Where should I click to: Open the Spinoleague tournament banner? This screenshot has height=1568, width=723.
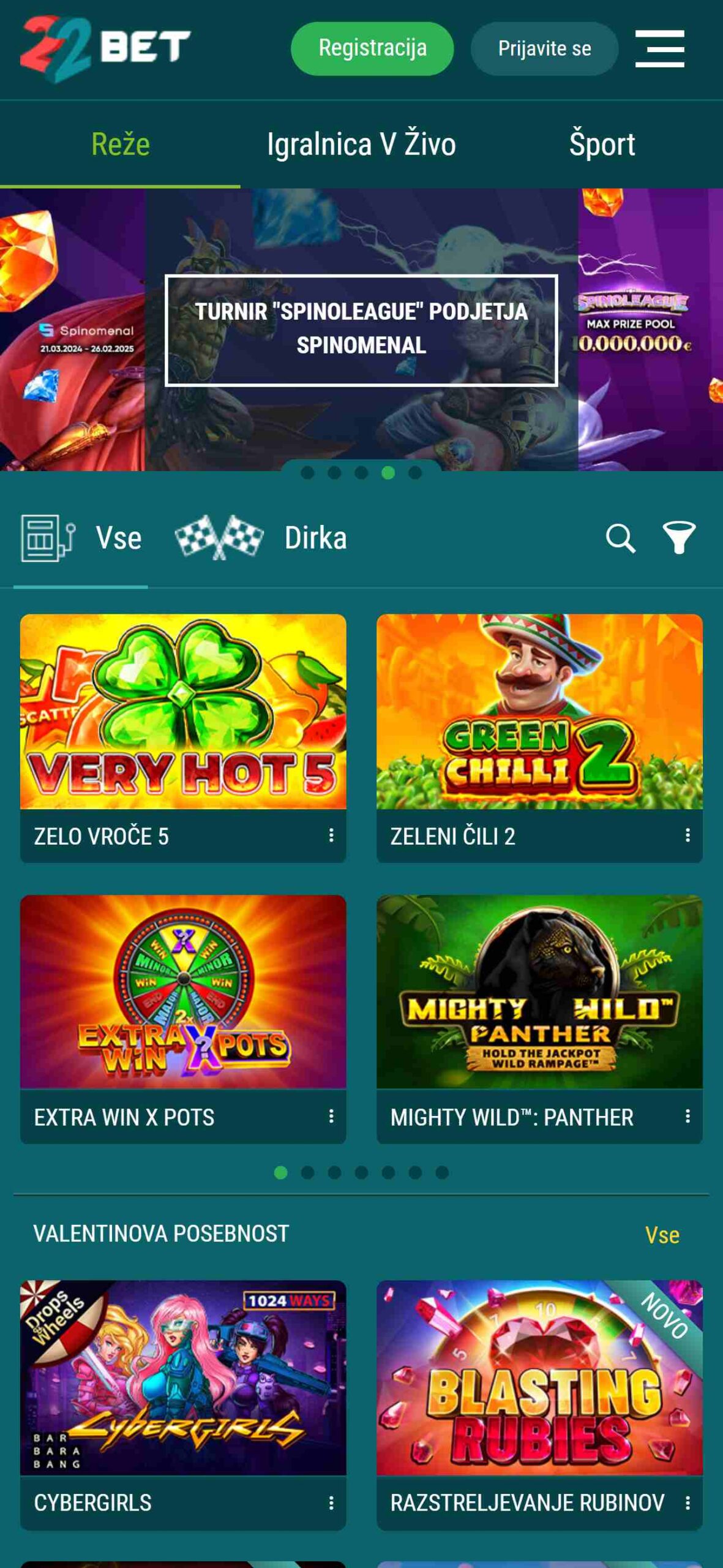(361, 330)
